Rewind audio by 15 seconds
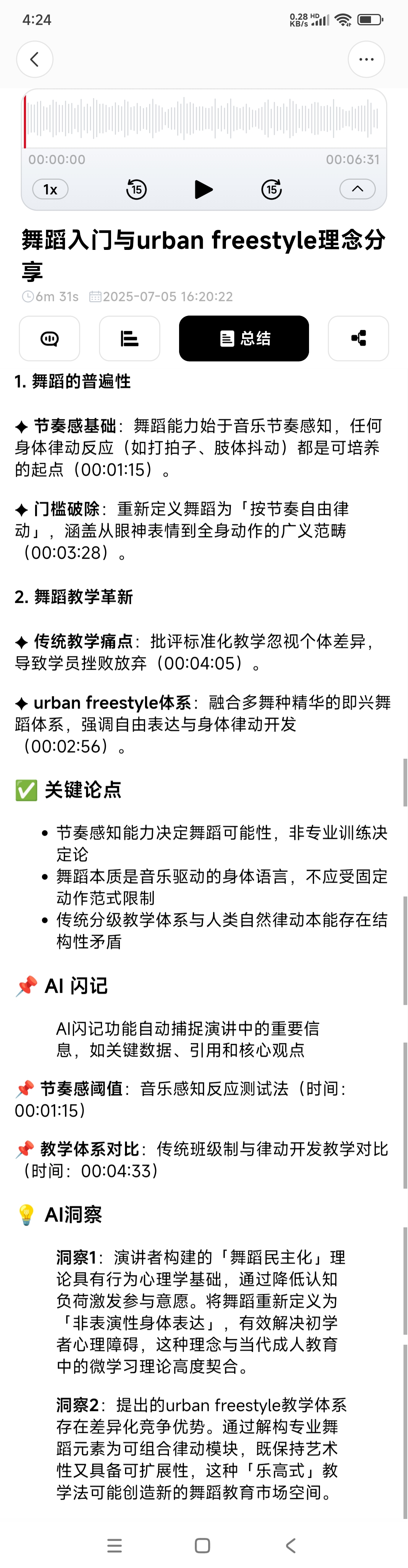408x1568 pixels. click(136, 189)
